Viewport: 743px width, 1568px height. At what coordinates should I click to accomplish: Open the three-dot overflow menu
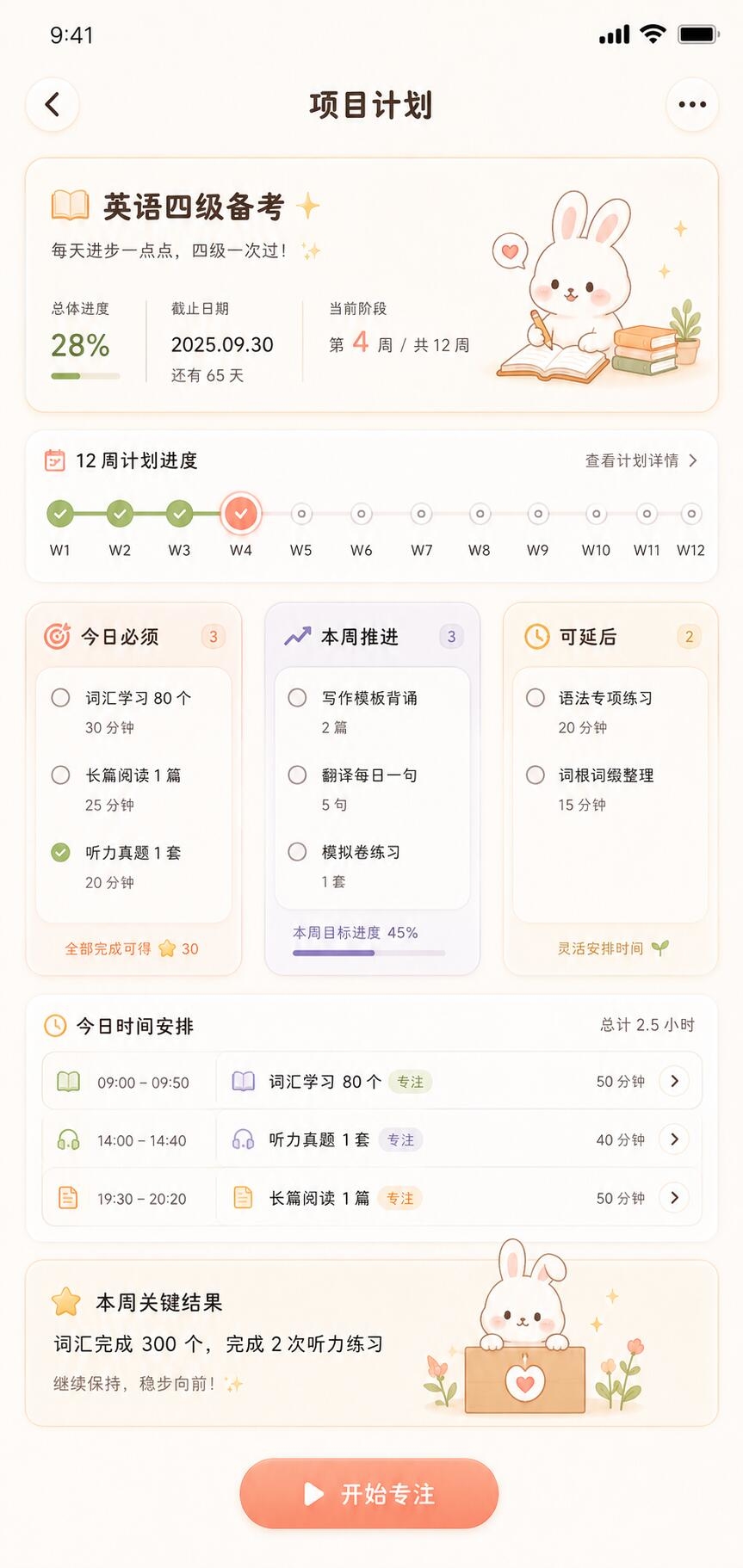click(x=691, y=105)
